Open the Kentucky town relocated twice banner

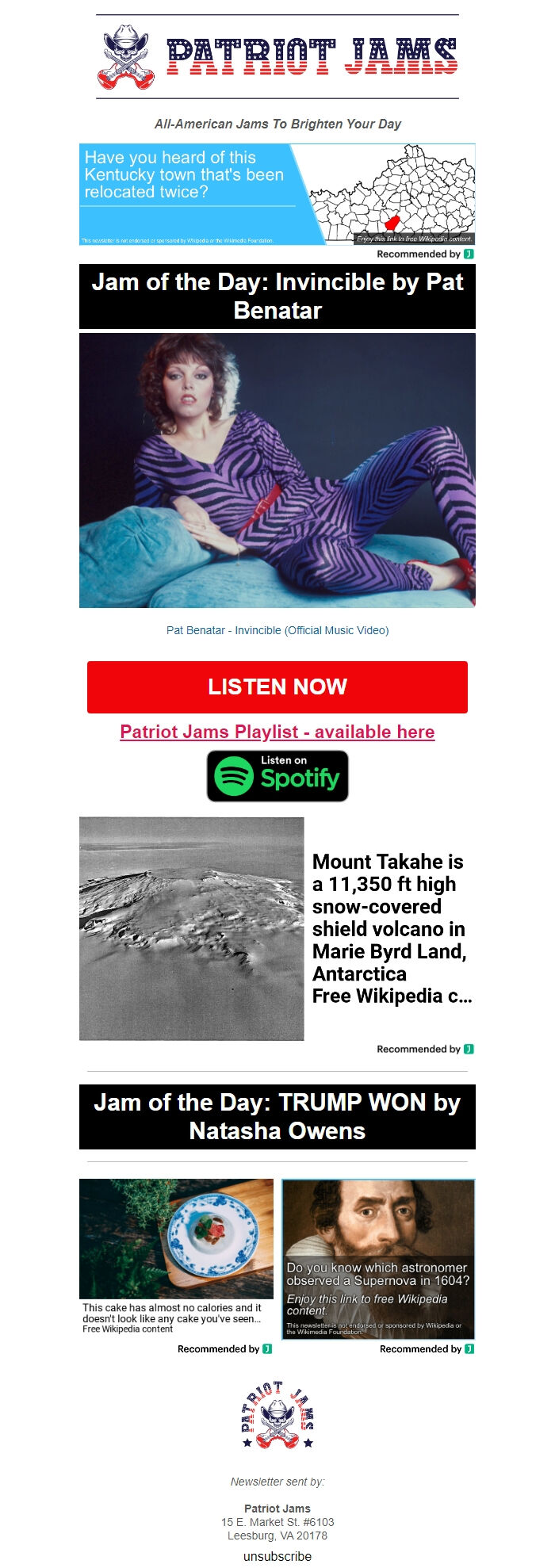tap(277, 193)
